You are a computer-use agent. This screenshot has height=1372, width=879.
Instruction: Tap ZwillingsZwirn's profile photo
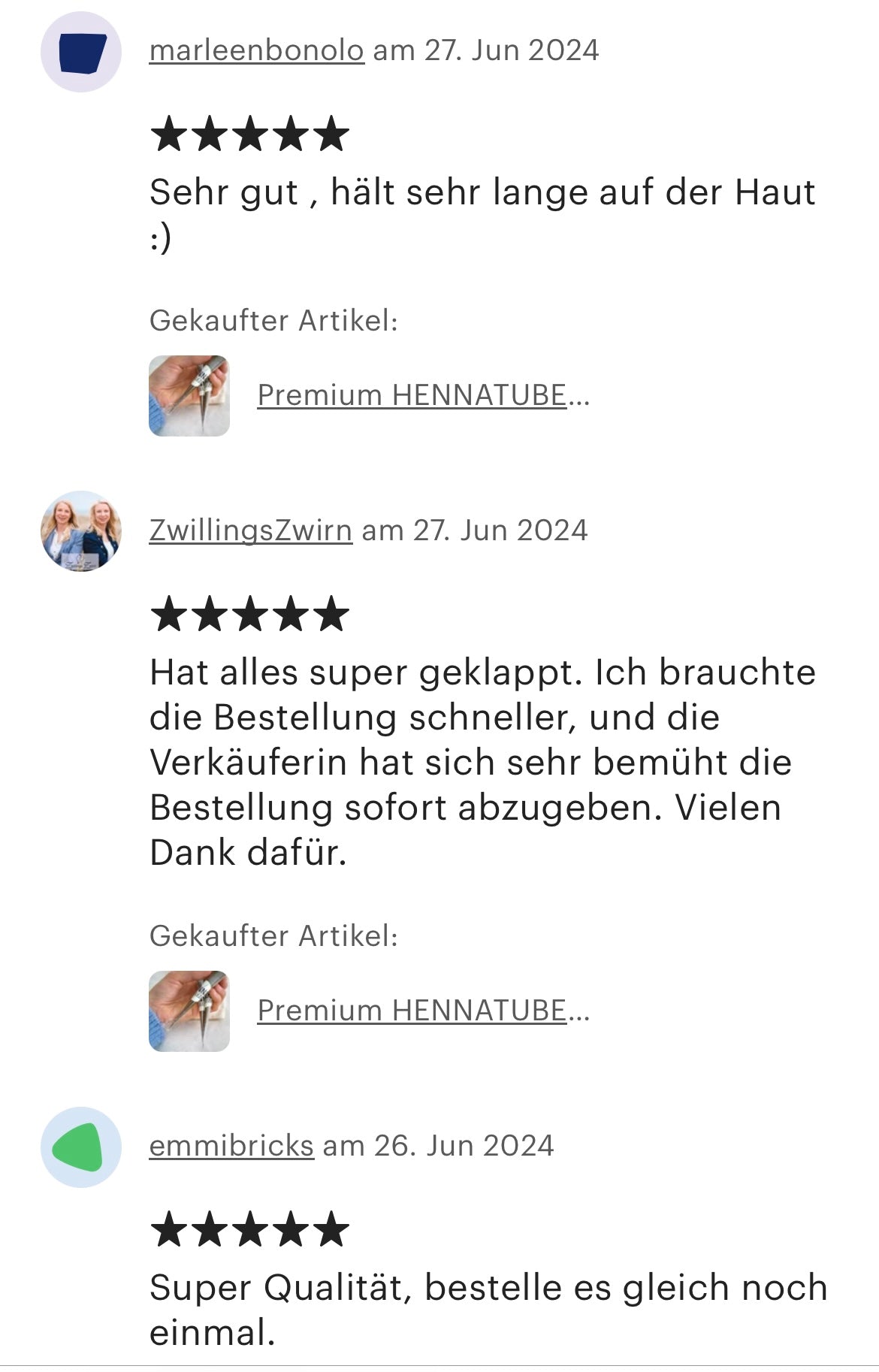tap(81, 531)
